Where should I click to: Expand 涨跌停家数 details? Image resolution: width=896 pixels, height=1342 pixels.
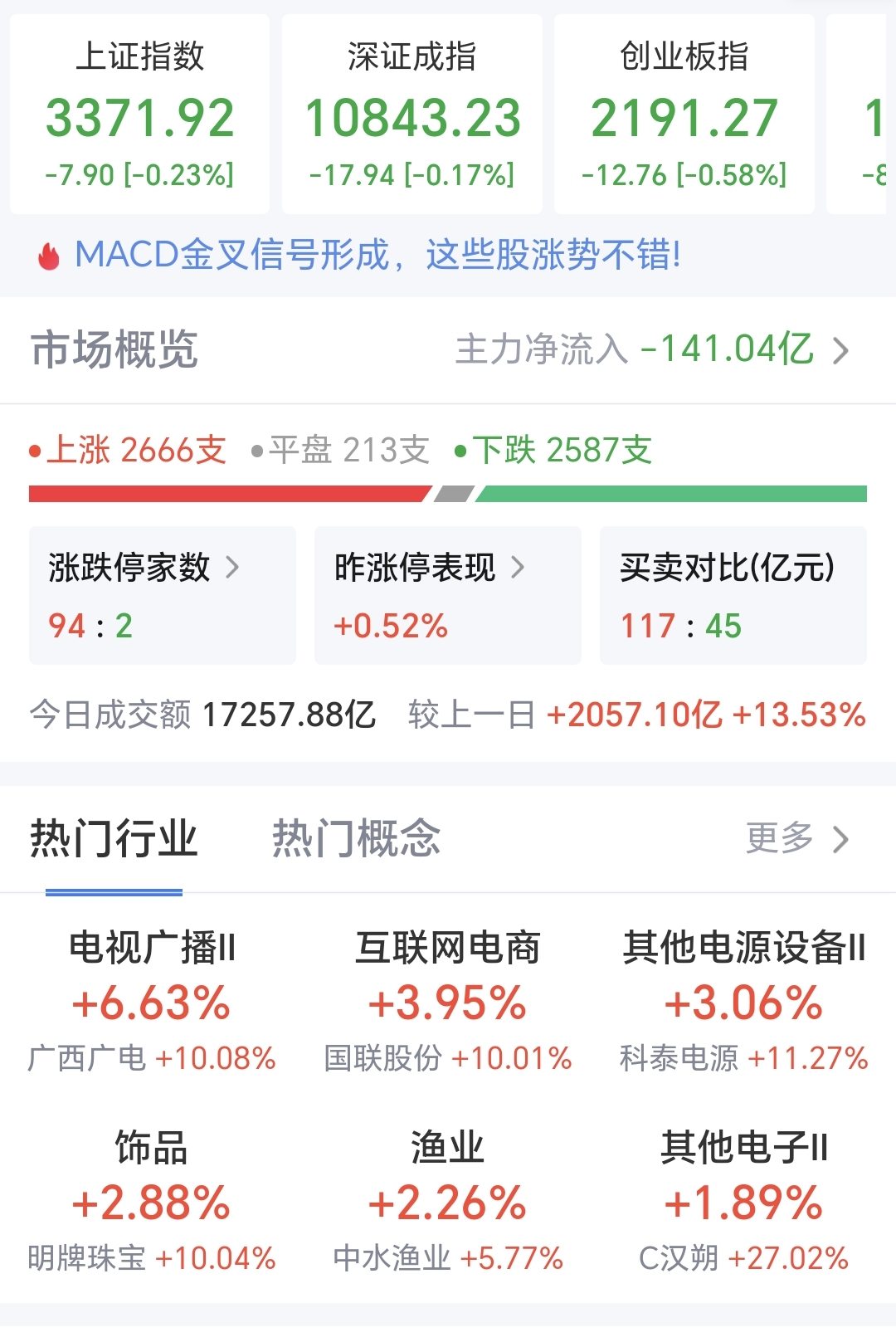click(236, 567)
